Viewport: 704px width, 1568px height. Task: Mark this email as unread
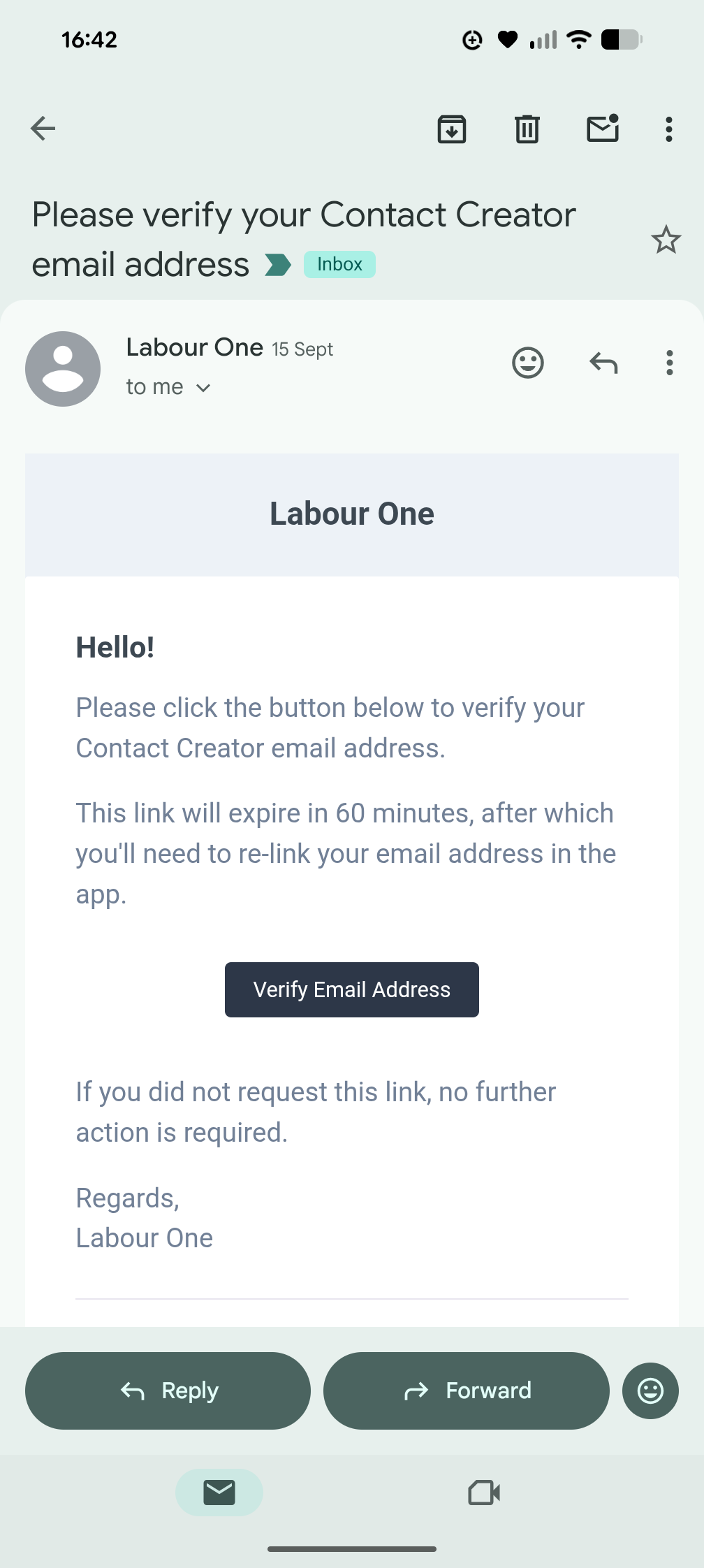pyautogui.click(x=603, y=129)
